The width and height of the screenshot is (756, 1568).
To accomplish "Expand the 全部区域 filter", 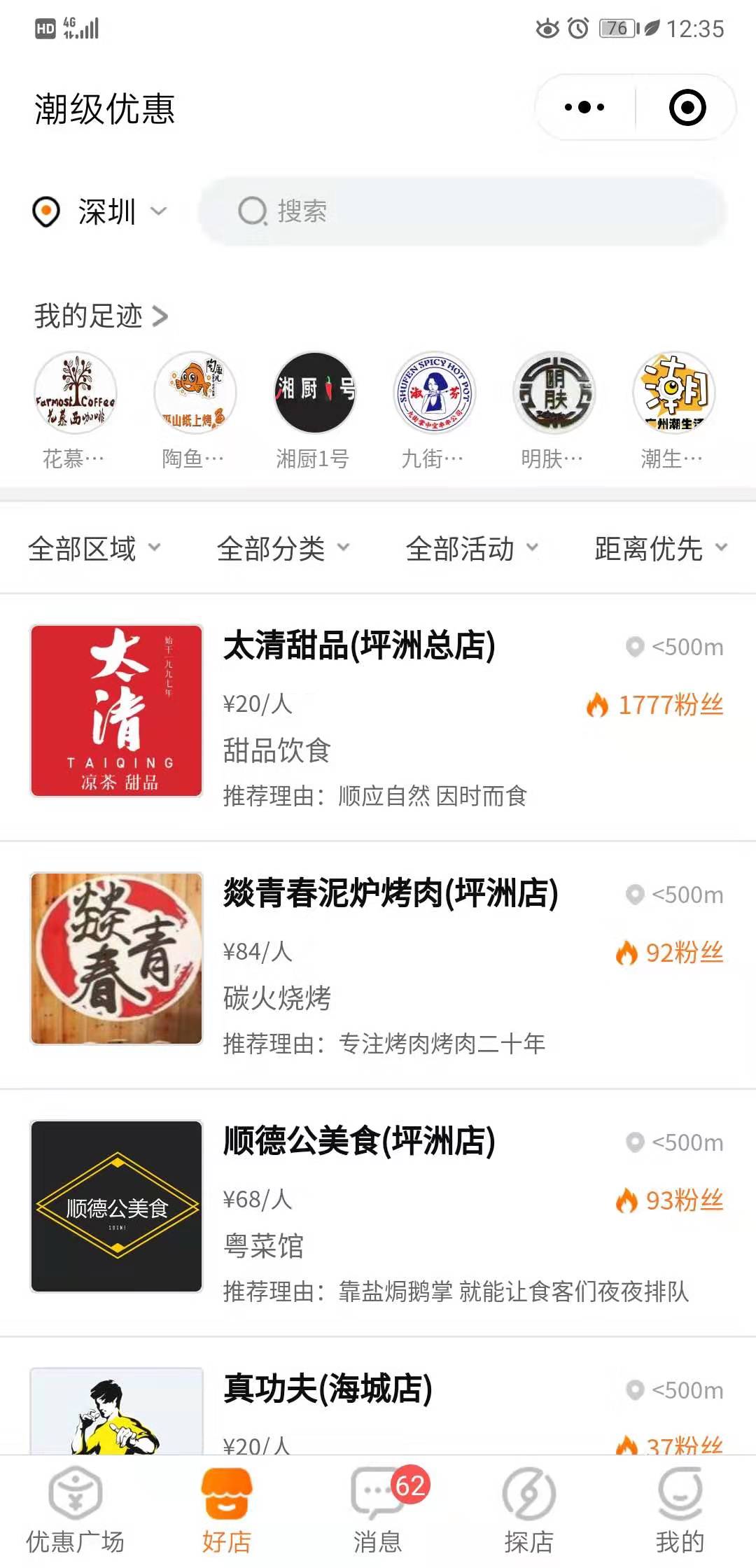I will click(94, 549).
